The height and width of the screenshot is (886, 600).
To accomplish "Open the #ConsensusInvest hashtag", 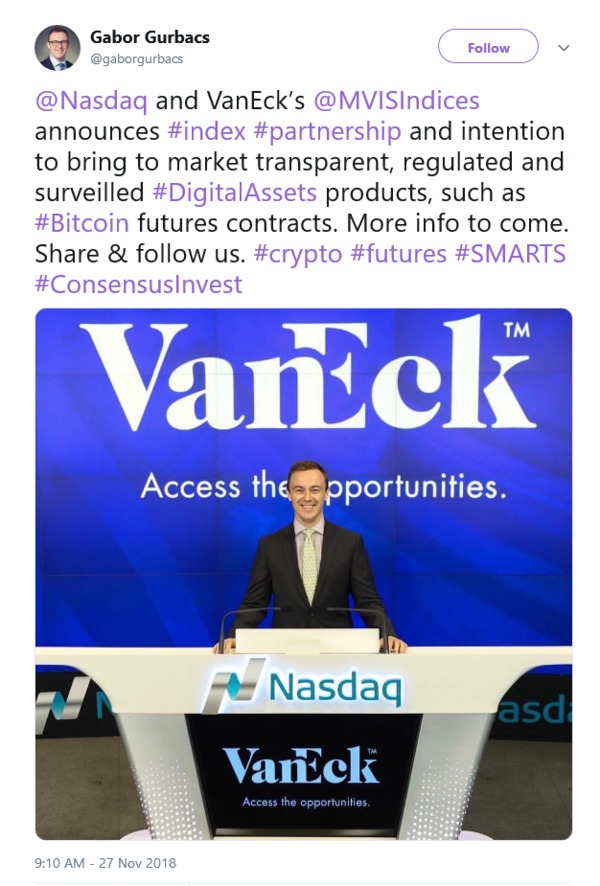I will click(138, 284).
